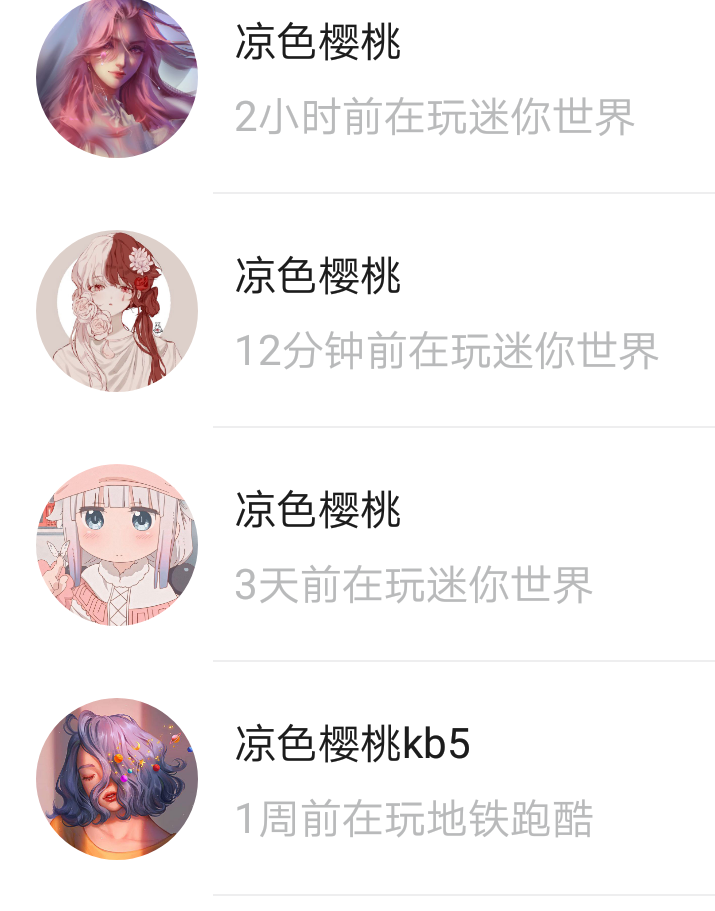Image resolution: width=715 pixels, height=911 pixels.
Task: Open 凉色樱桃 who played 3天前
Action: pyautogui.click(x=357, y=544)
